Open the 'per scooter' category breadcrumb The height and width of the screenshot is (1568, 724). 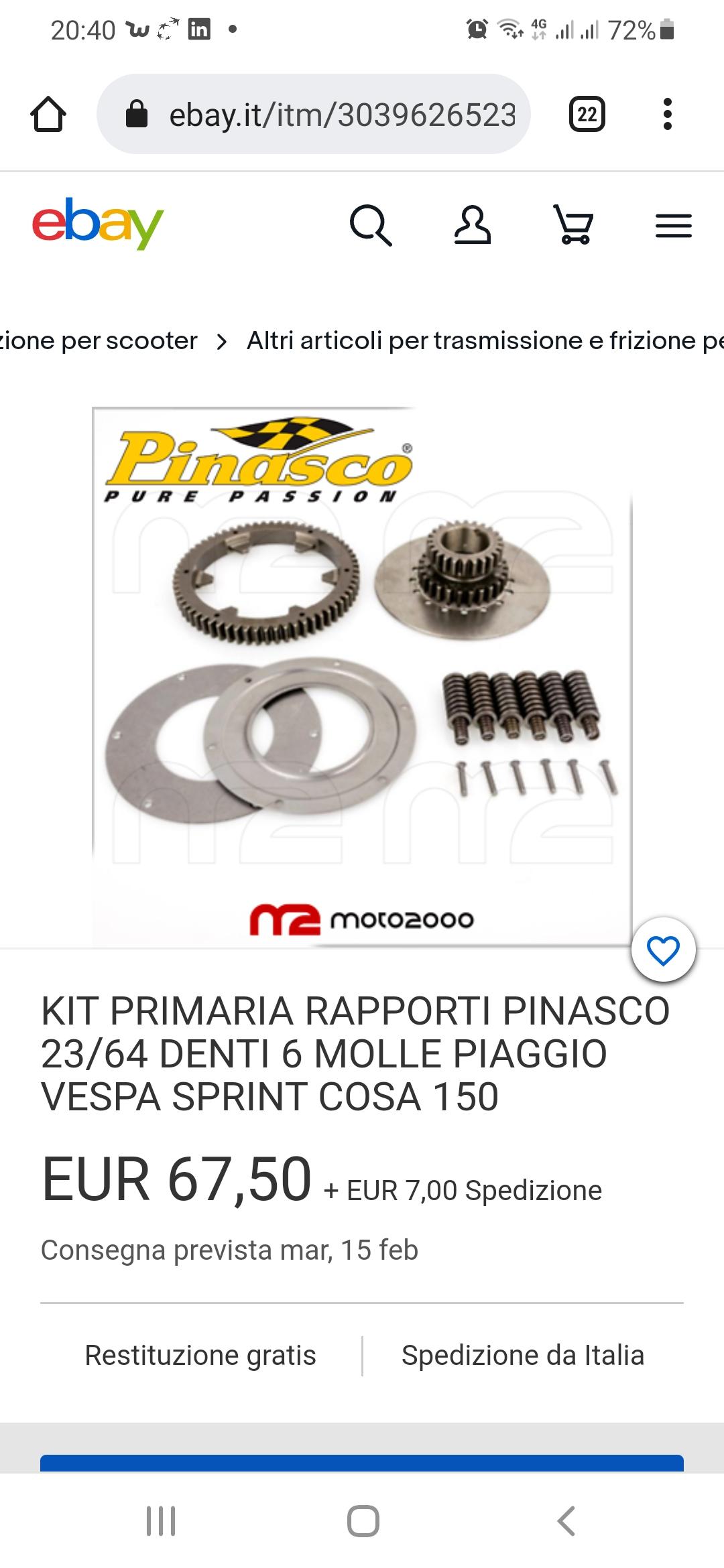(x=99, y=340)
